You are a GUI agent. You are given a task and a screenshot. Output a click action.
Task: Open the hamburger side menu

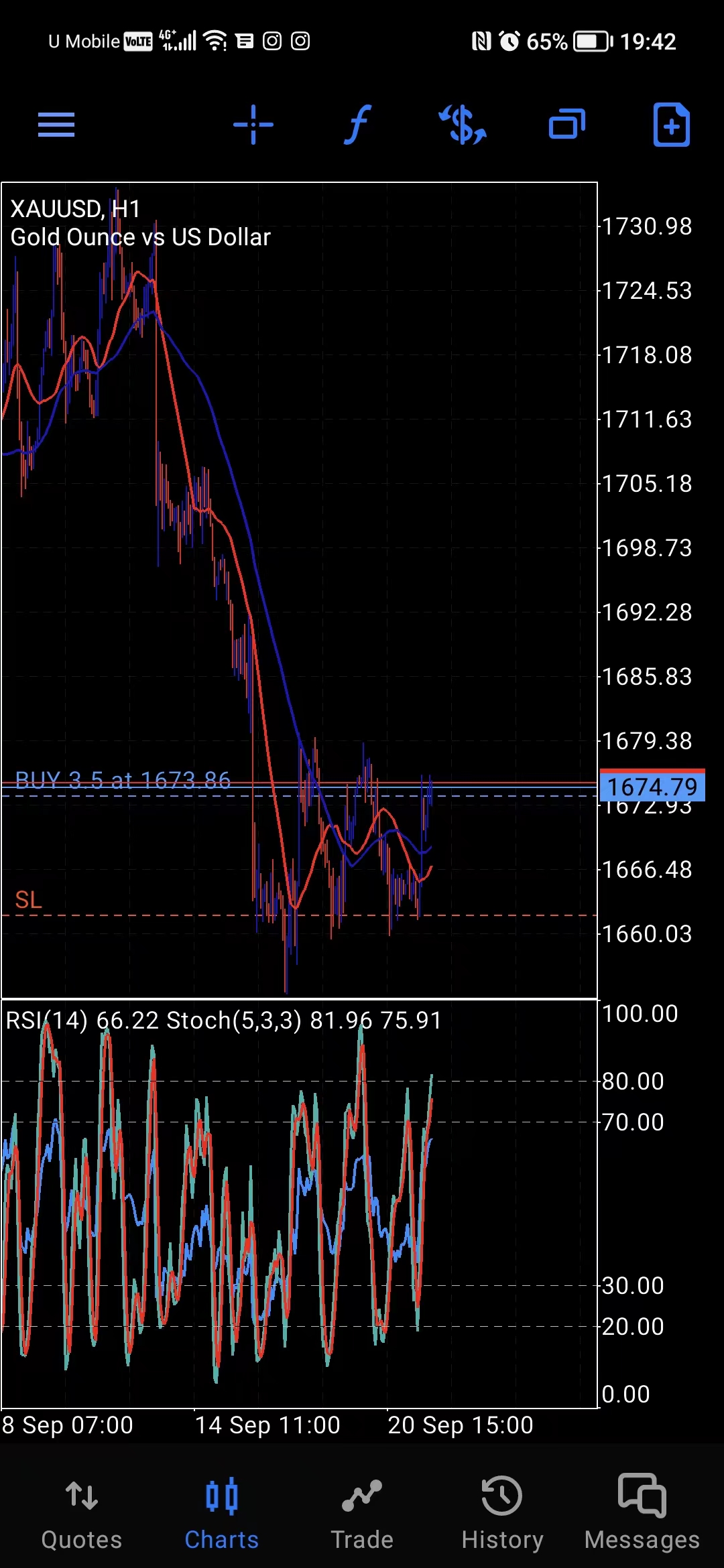(x=56, y=125)
